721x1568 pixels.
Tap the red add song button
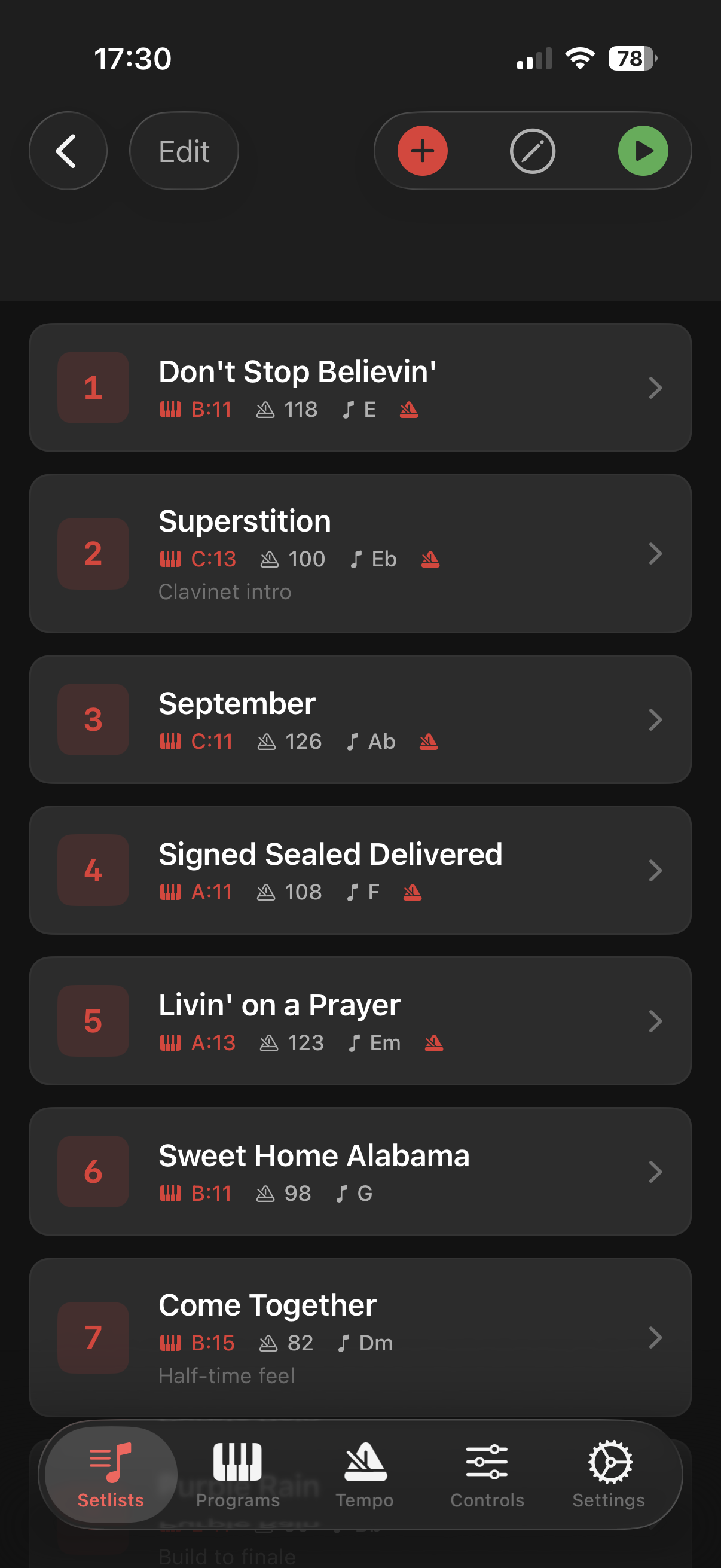coord(422,150)
